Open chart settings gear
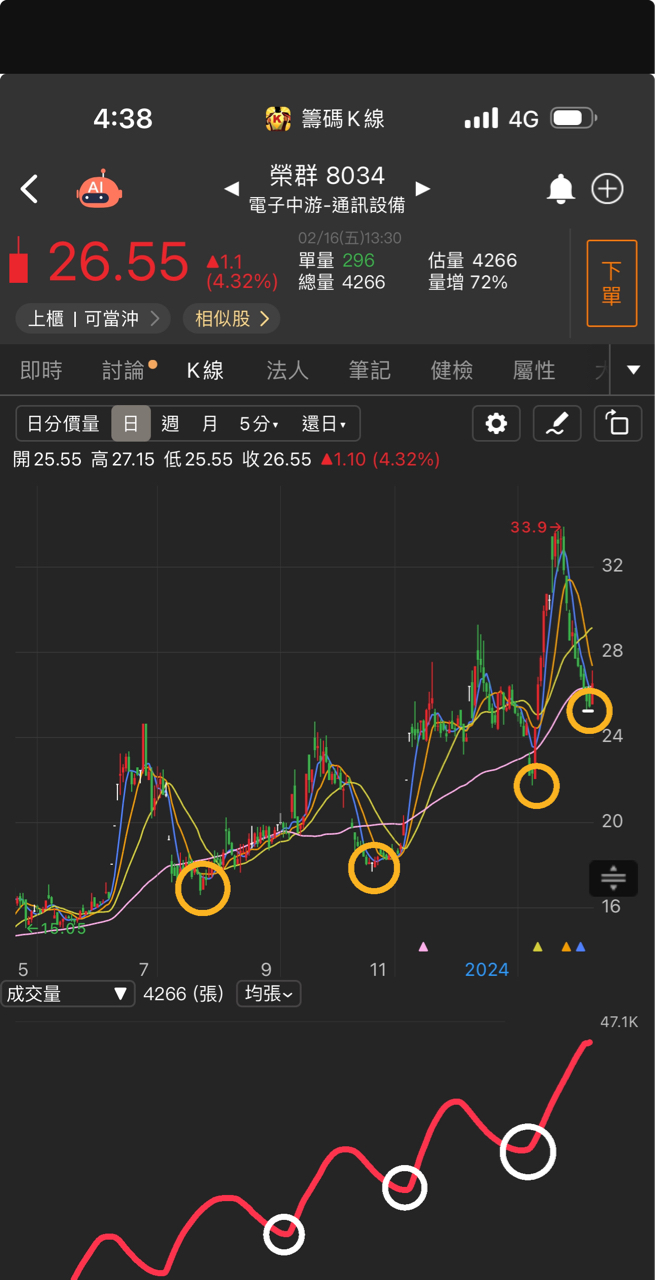This screenshot has height=1280, width=655. [x=496, y=424]
